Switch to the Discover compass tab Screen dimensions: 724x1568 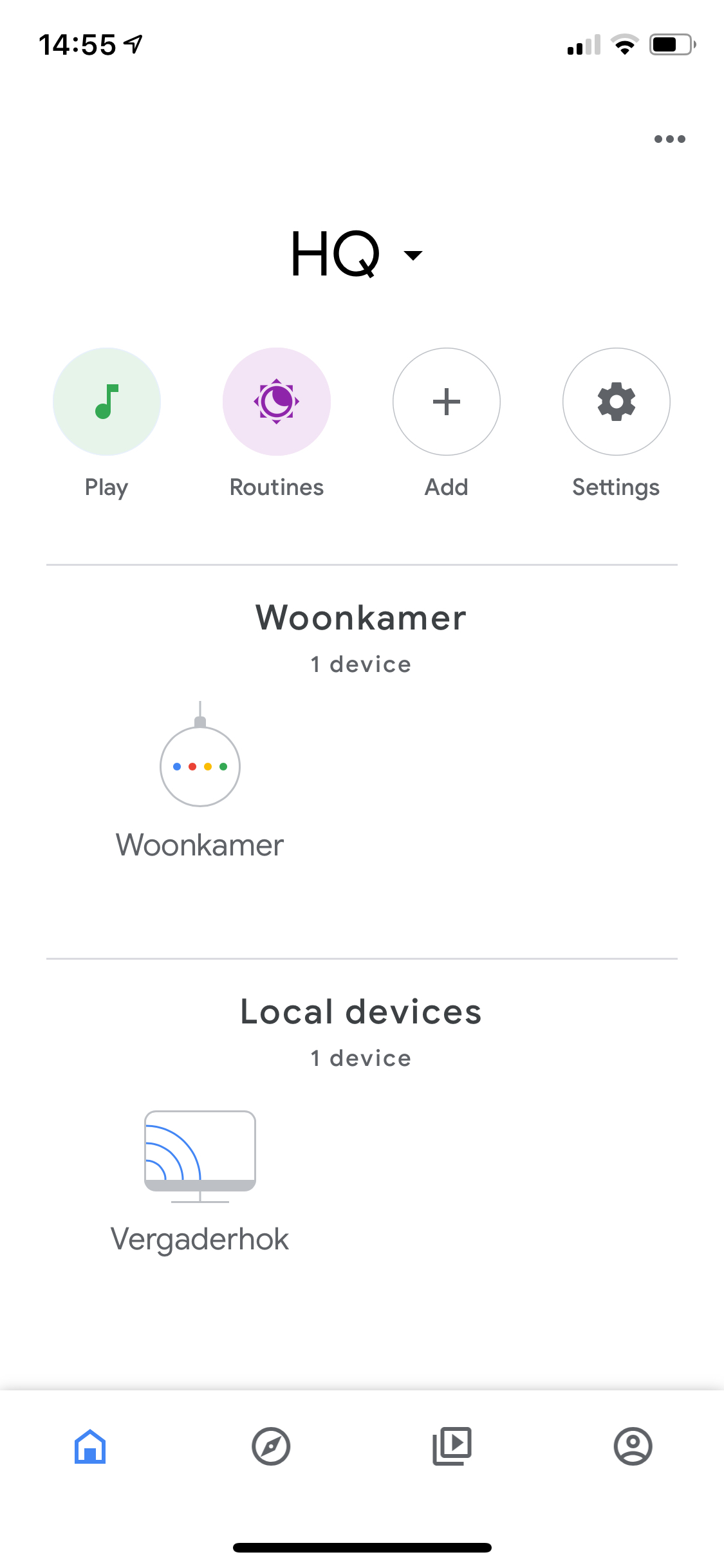pyautogui.click(x=271, y=1446)
